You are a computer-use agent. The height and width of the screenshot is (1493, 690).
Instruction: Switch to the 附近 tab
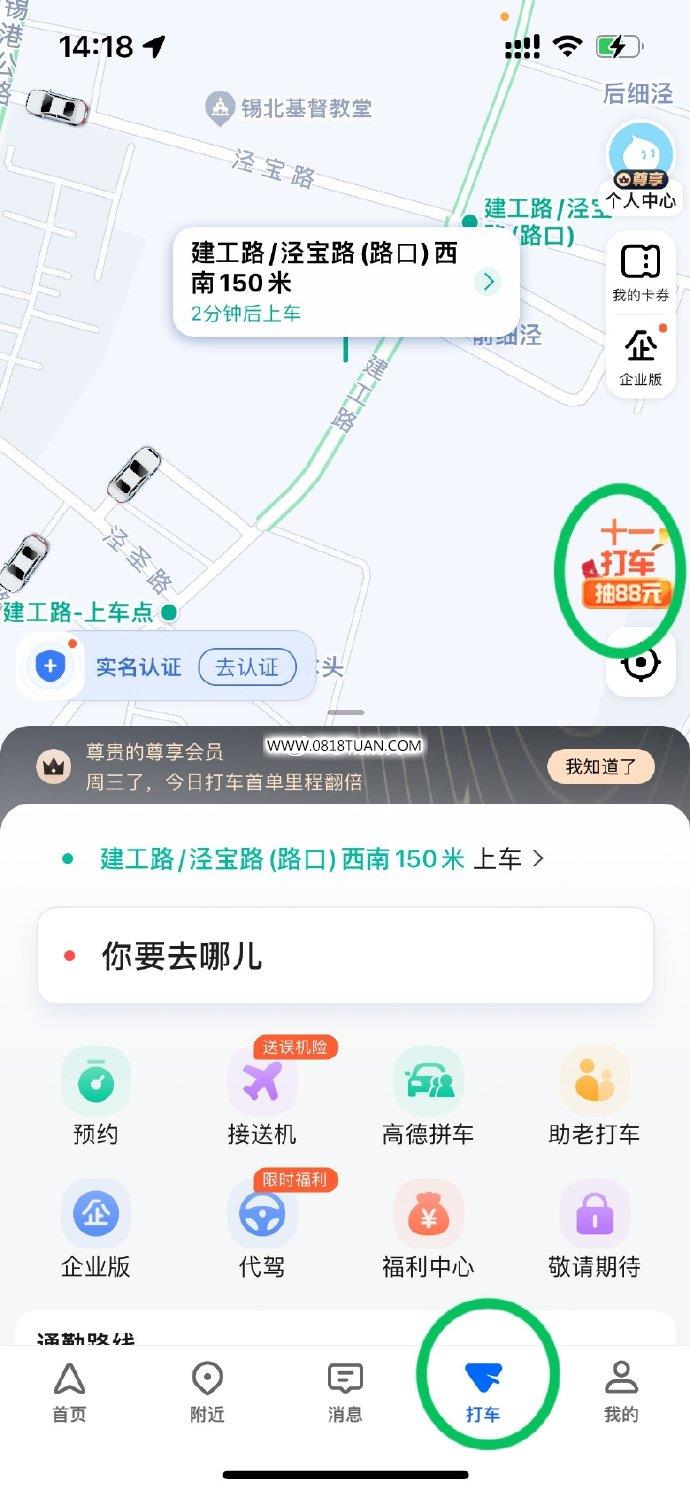[x=207, y=1392]
